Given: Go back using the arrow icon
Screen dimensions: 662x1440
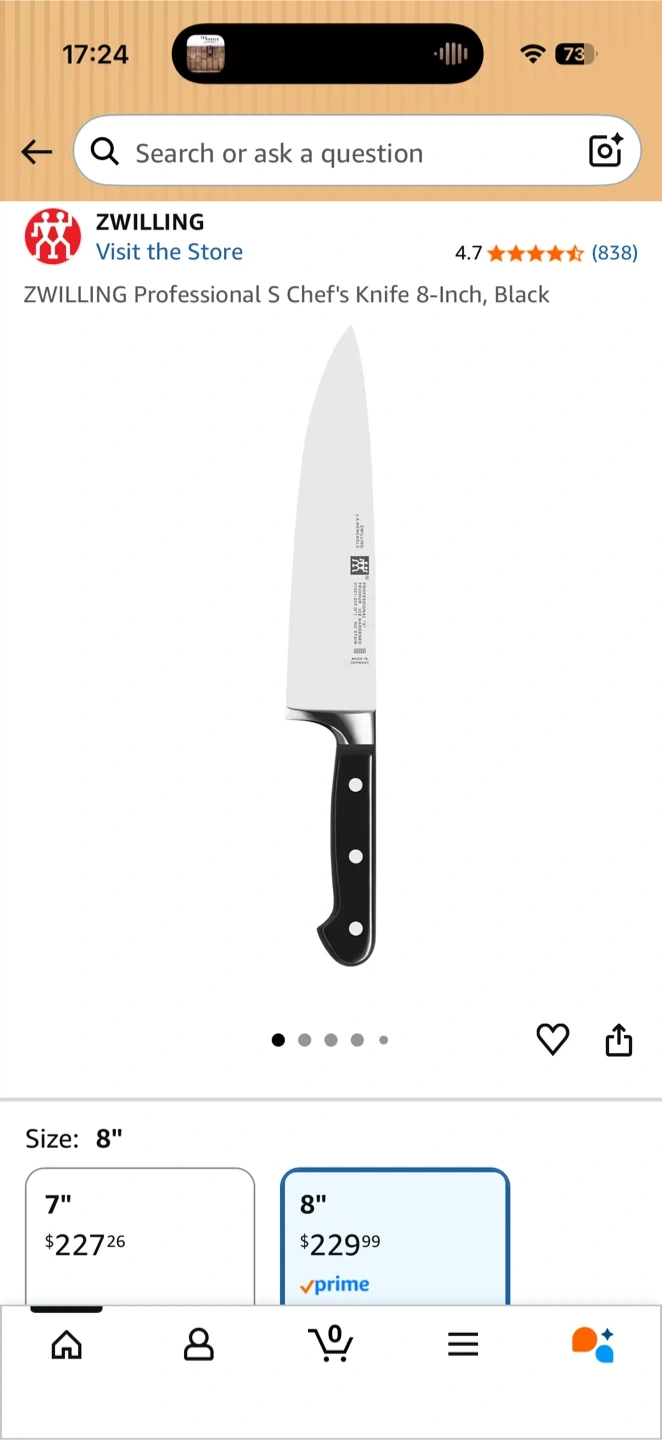Looking at the screenshot, I should pyautogui.click(x=37, y=152).
